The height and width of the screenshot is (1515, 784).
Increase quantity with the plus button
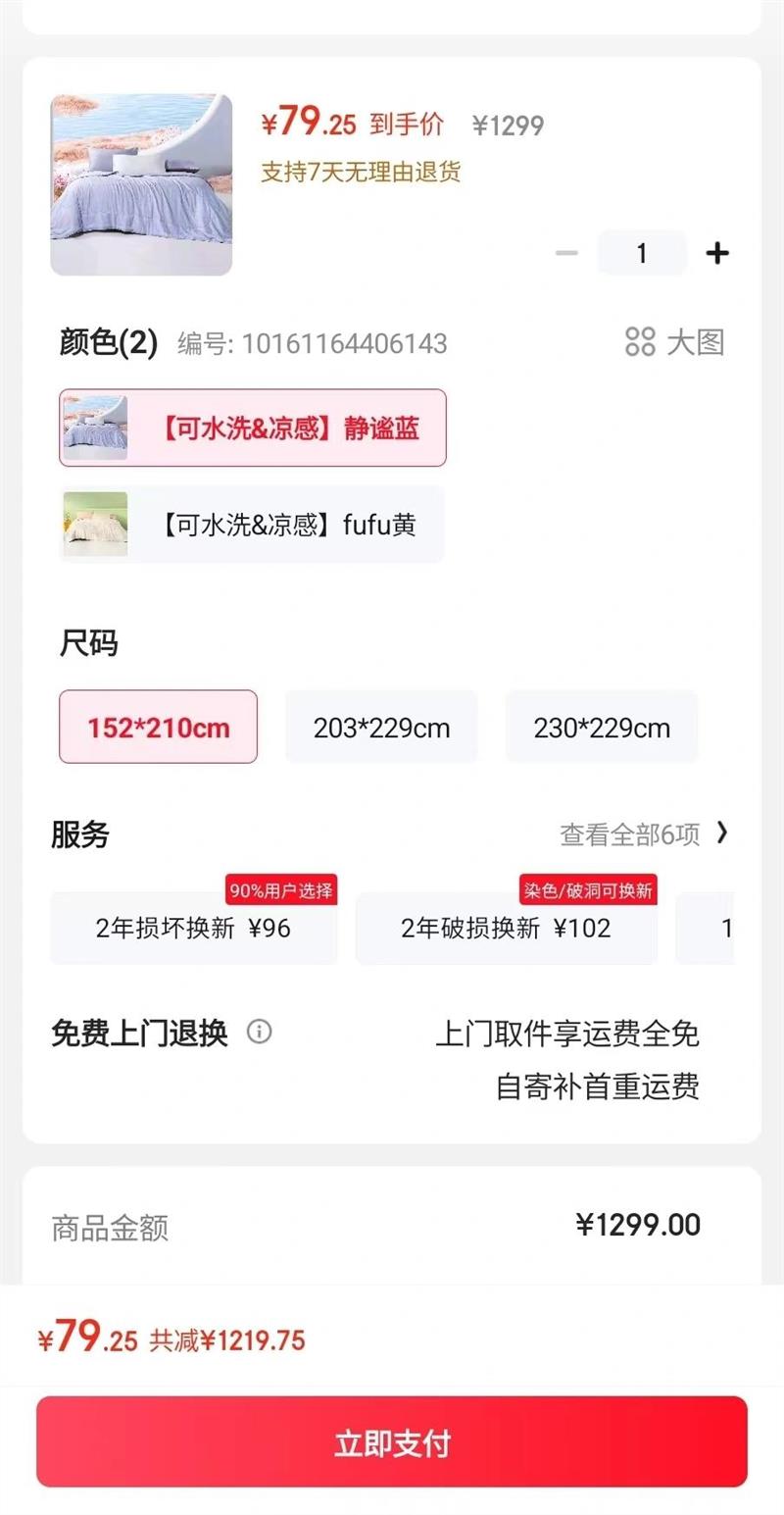pyautogui.click(x=717, y=254)
